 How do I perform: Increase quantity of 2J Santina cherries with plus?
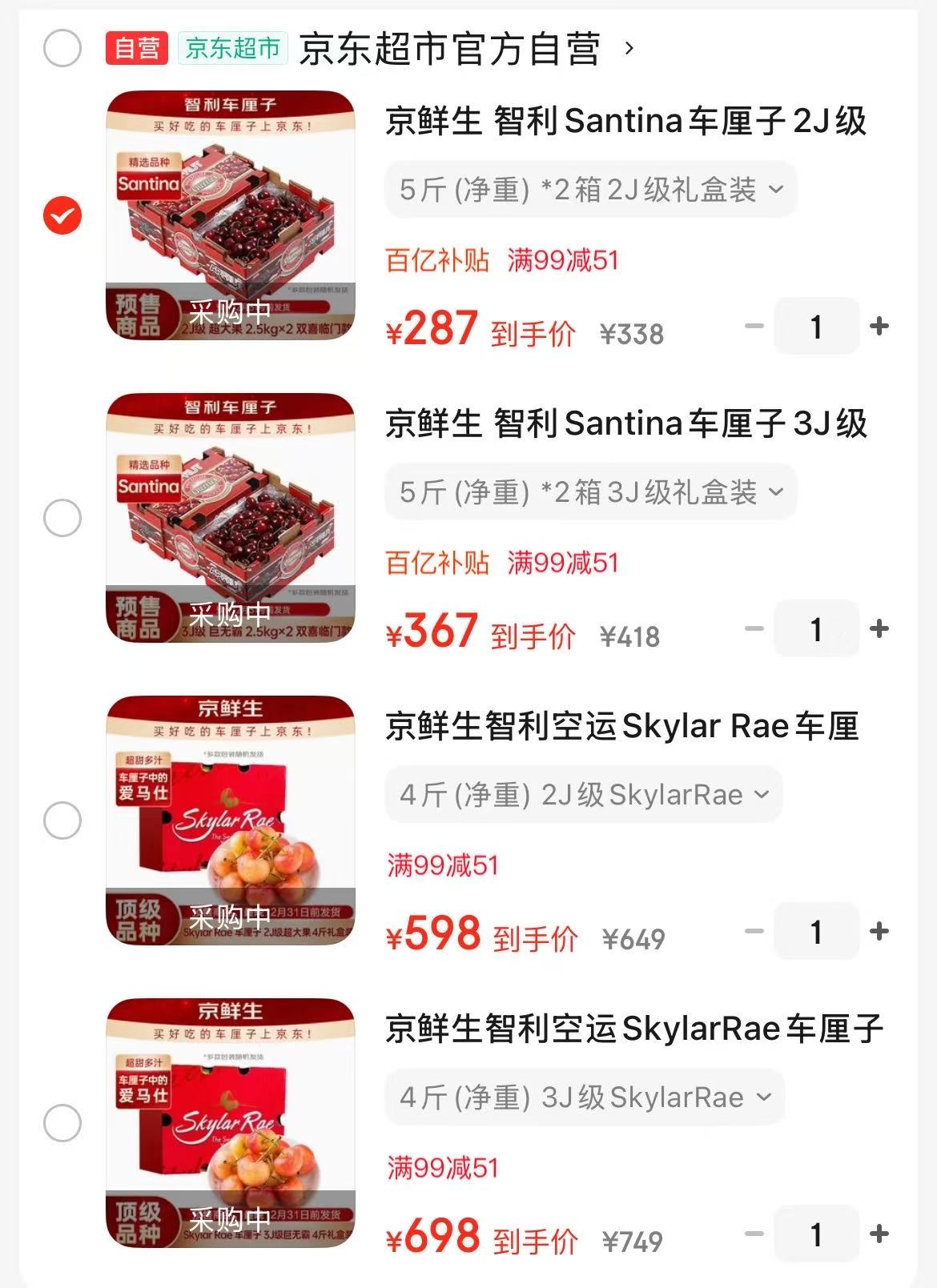point(881,327)
